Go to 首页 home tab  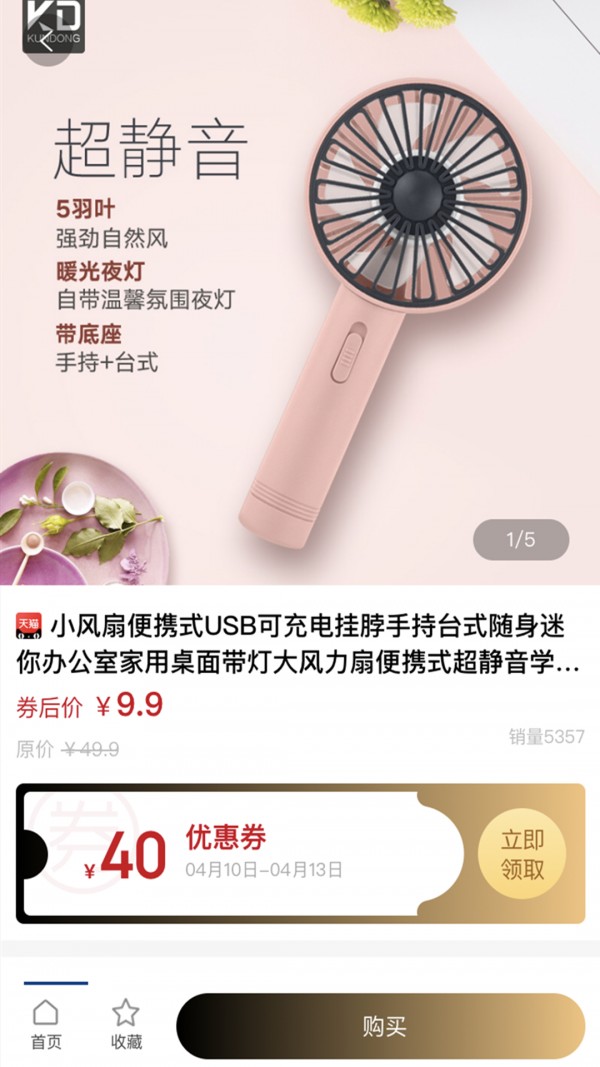[x=45, y=1024]
